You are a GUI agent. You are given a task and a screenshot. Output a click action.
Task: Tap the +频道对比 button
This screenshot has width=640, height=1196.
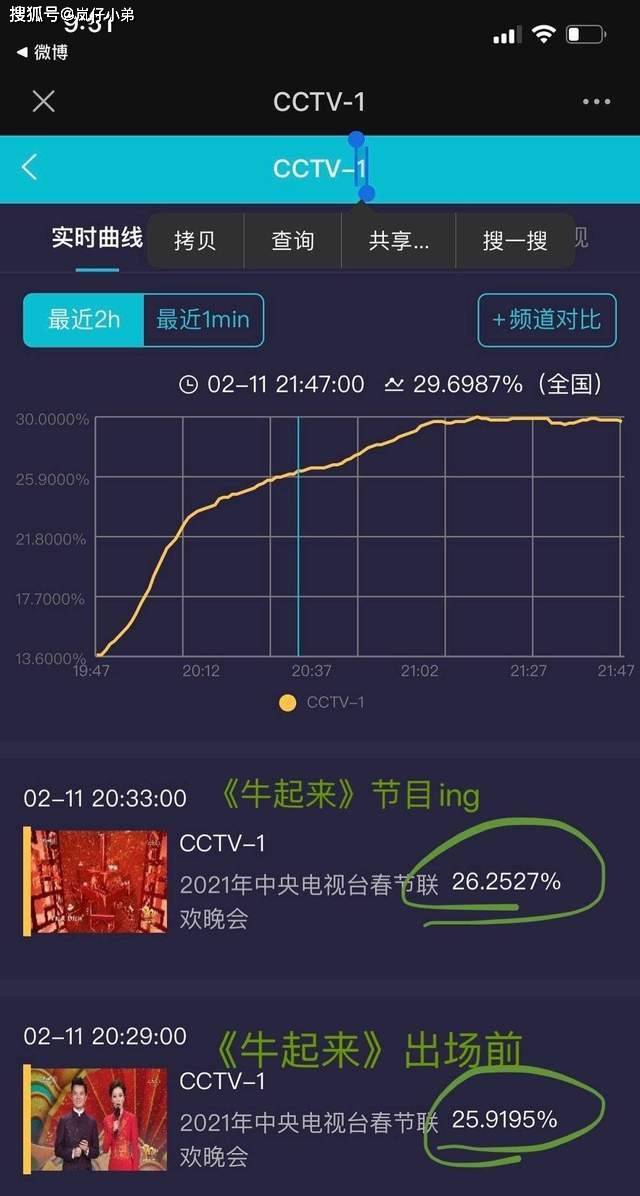(x=547, y=320)
